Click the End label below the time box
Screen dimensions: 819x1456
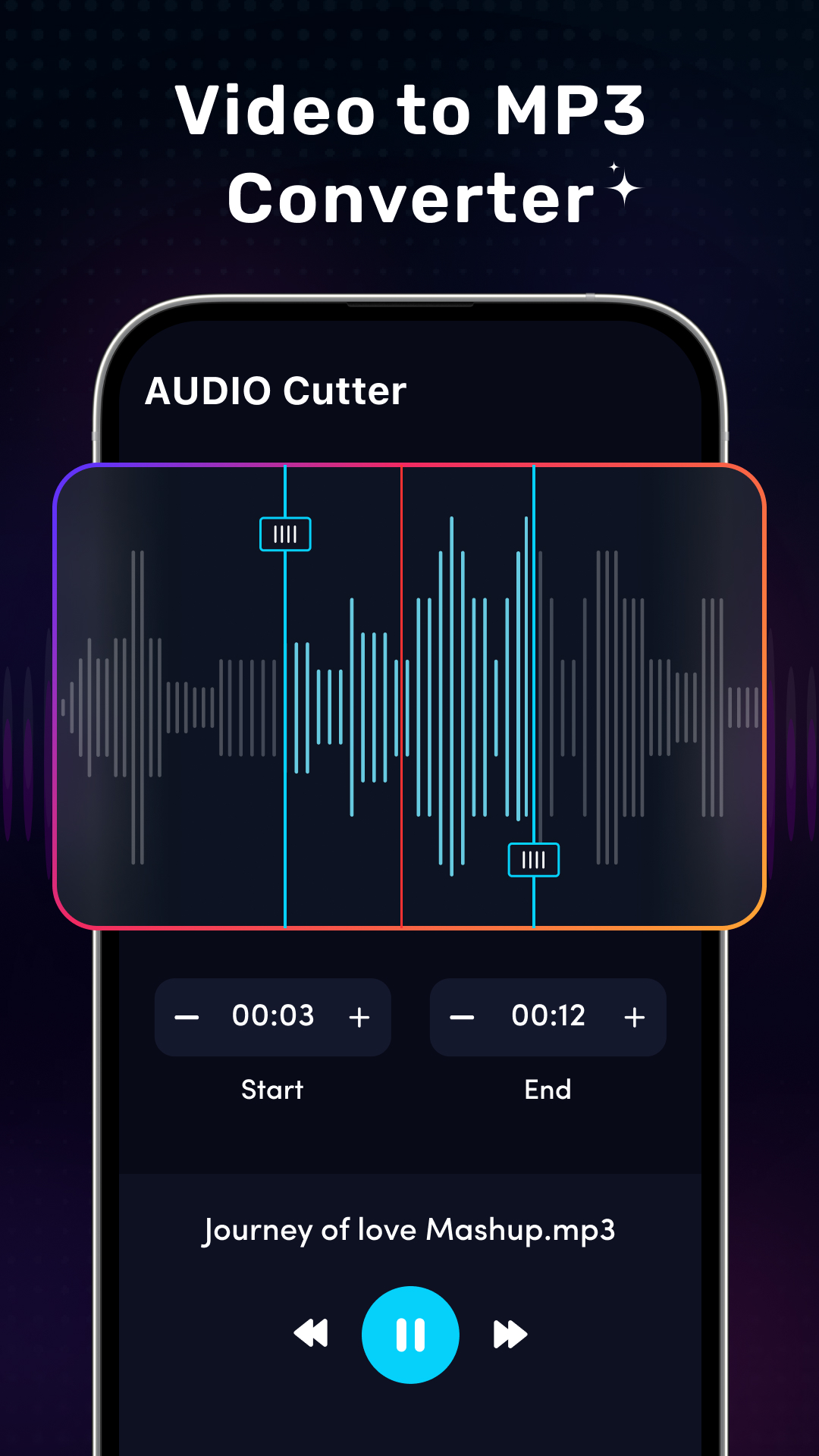pyautogui.click(x=548, y=1090)
